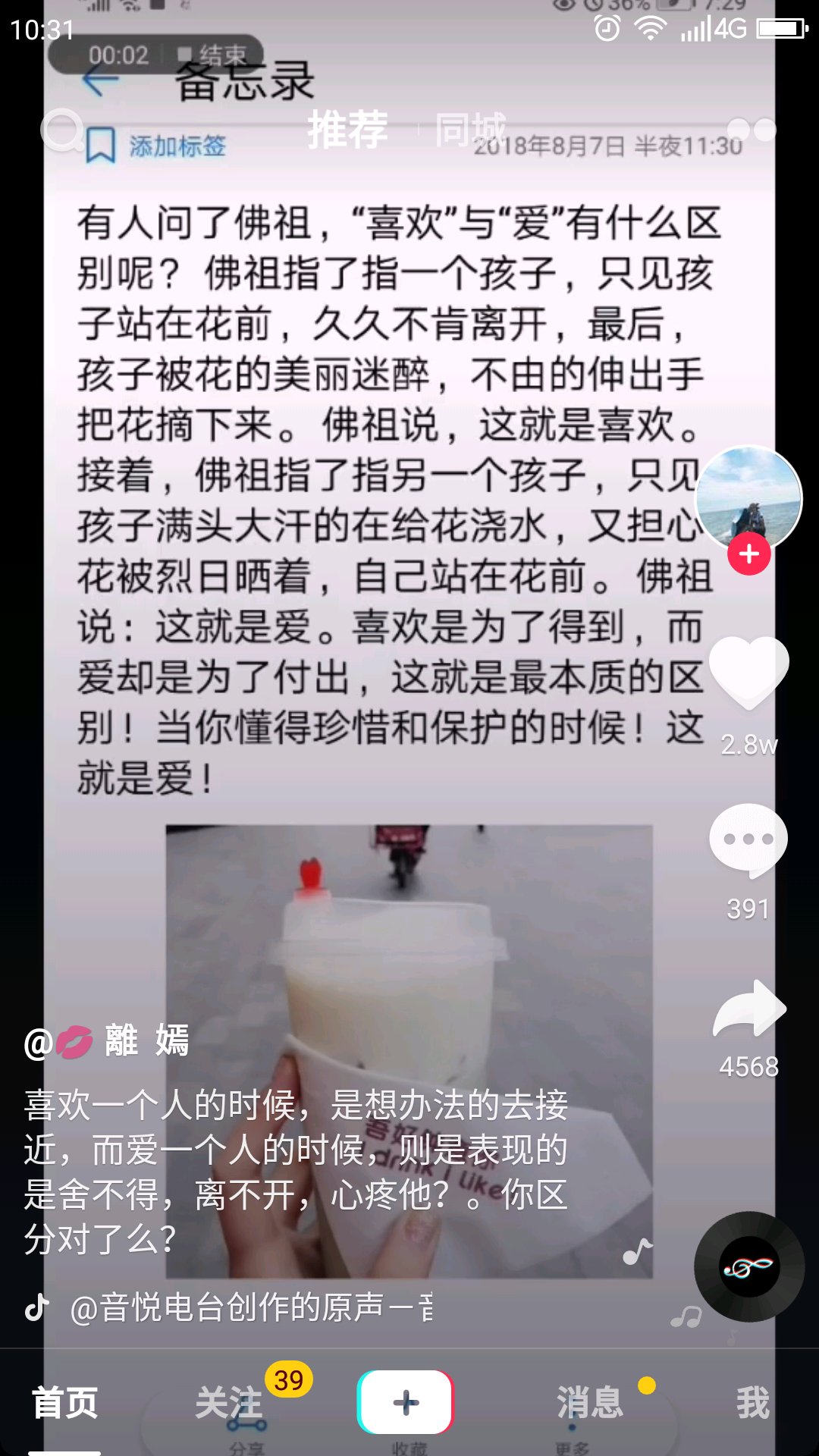The height and width of the screenshot is (1456, 819).
Task: Open the spinning music disc
Action: [749, 1266]
